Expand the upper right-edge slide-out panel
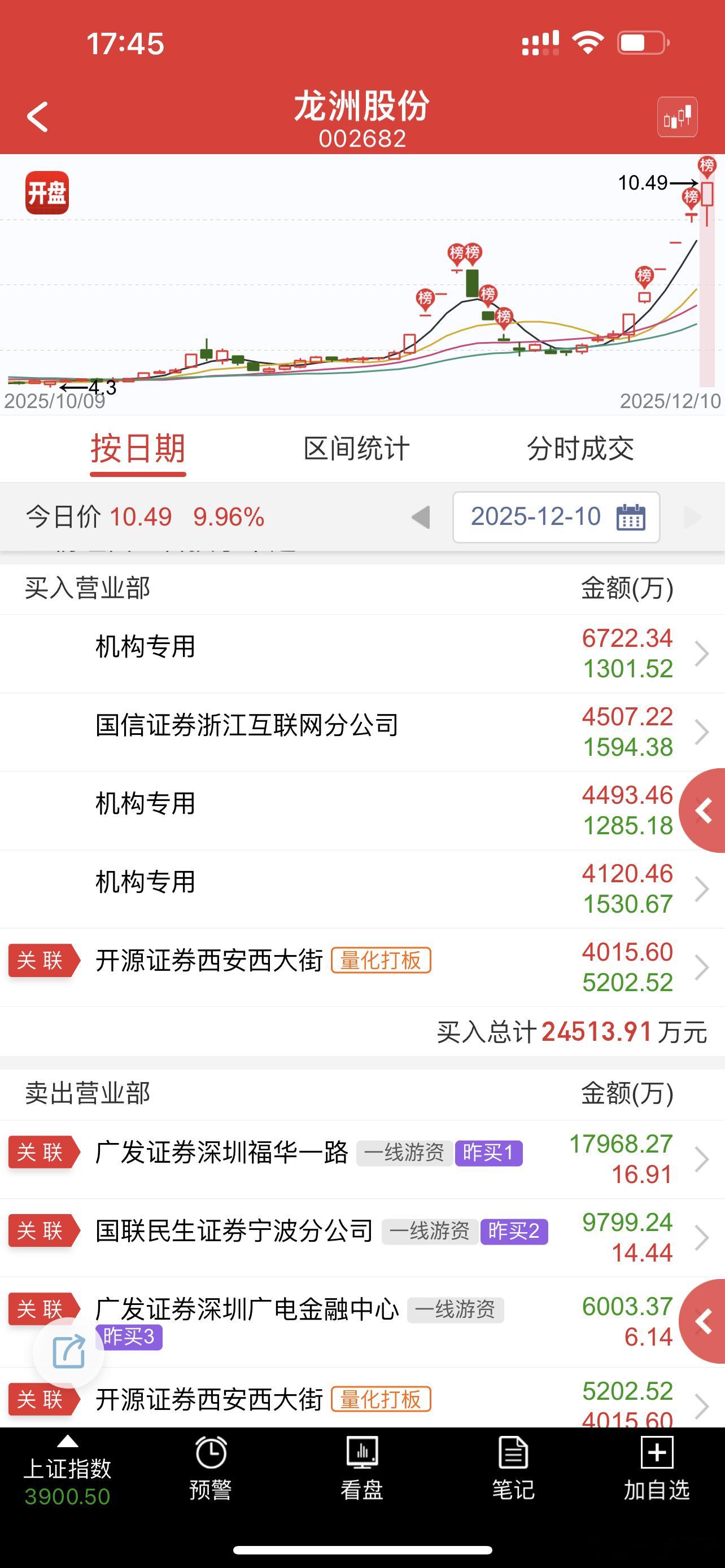 (704, 809)
